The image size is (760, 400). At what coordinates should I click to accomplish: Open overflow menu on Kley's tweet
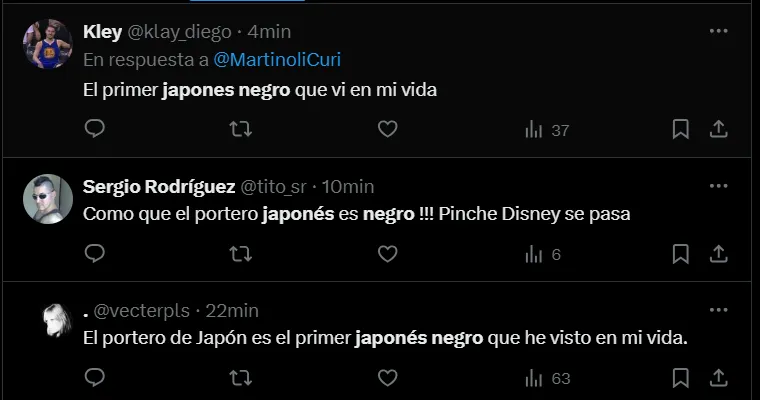[717, 32]
